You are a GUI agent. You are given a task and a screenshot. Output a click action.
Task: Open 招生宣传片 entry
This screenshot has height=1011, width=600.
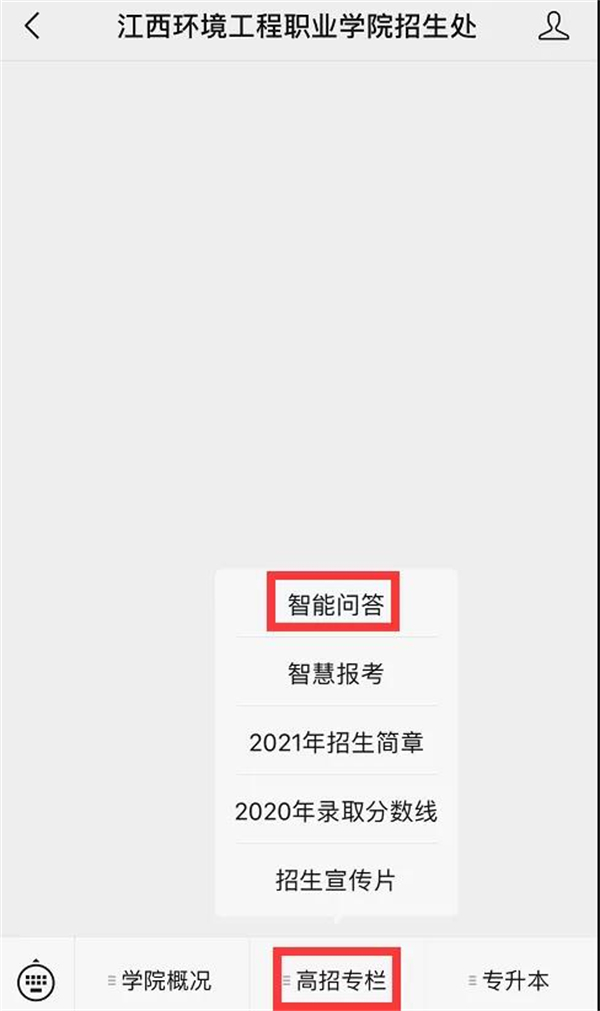coord(335,880)
